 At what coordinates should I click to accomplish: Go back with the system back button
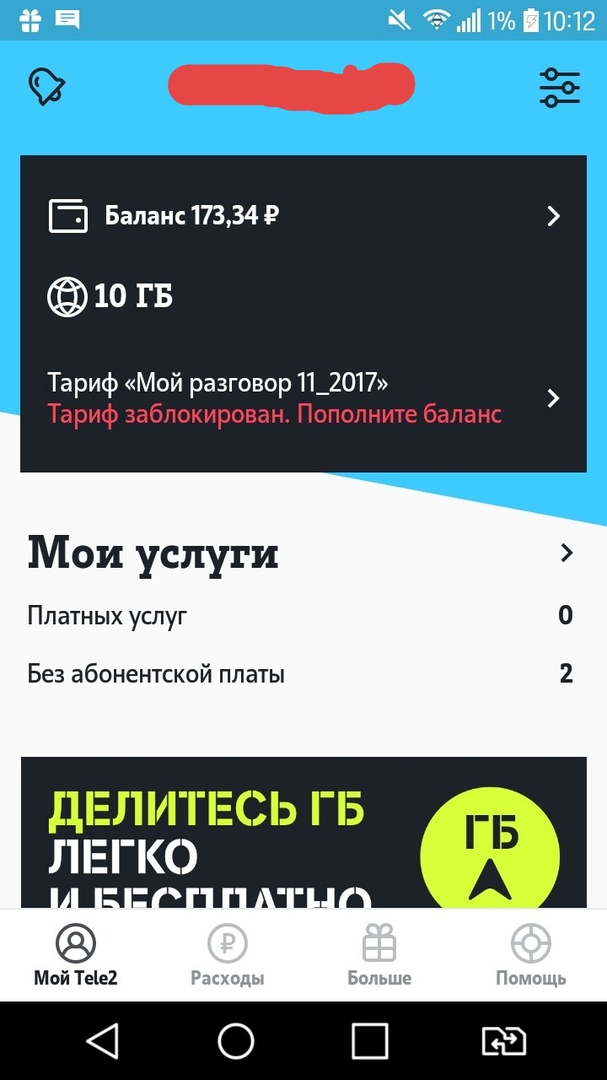(x=101, y=1041)
